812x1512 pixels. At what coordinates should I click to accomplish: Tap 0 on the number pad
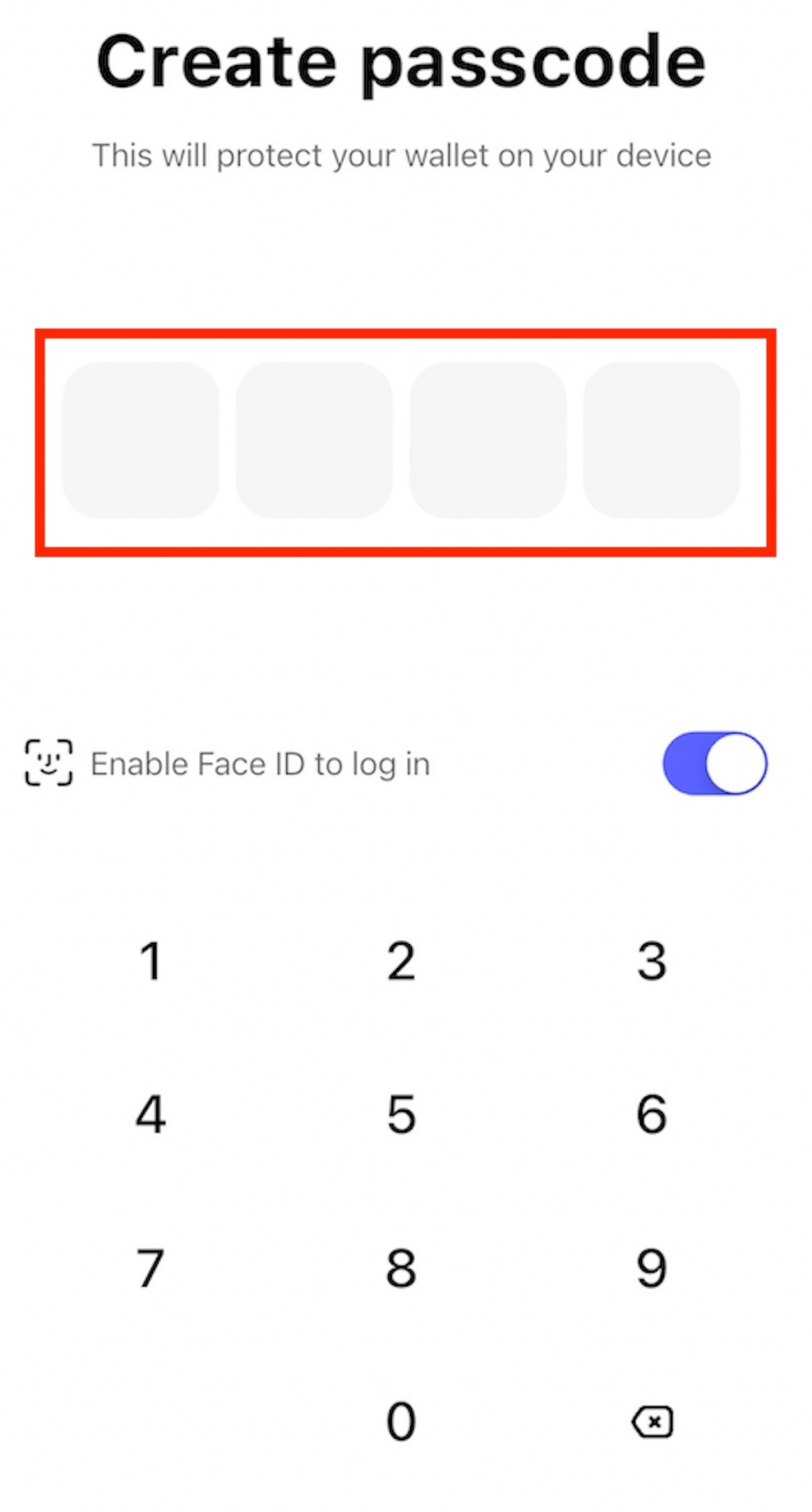click(401, 1420)
